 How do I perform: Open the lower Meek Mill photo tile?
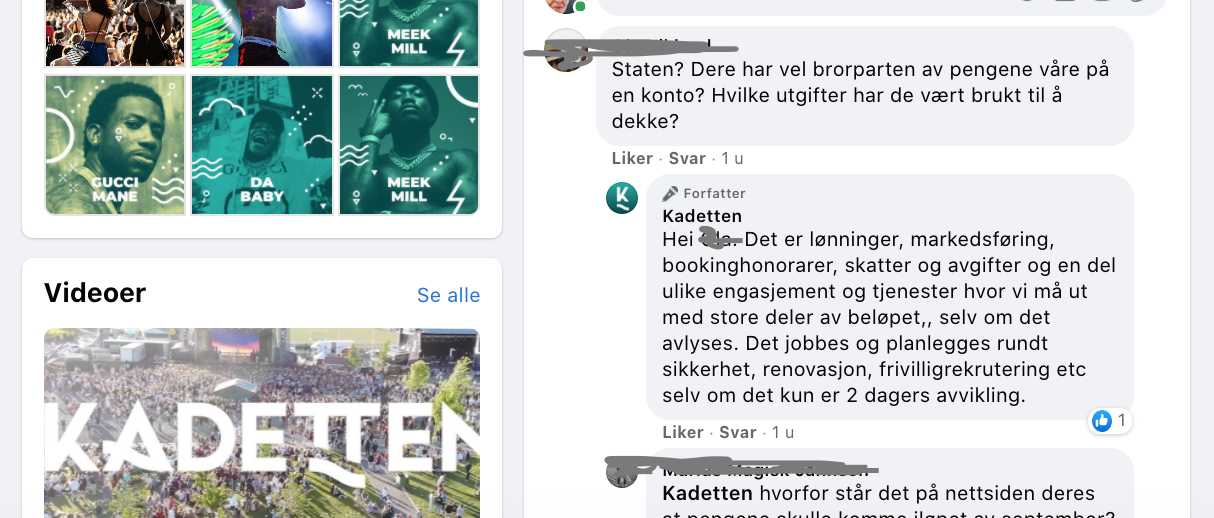click(x=408, y=144)
